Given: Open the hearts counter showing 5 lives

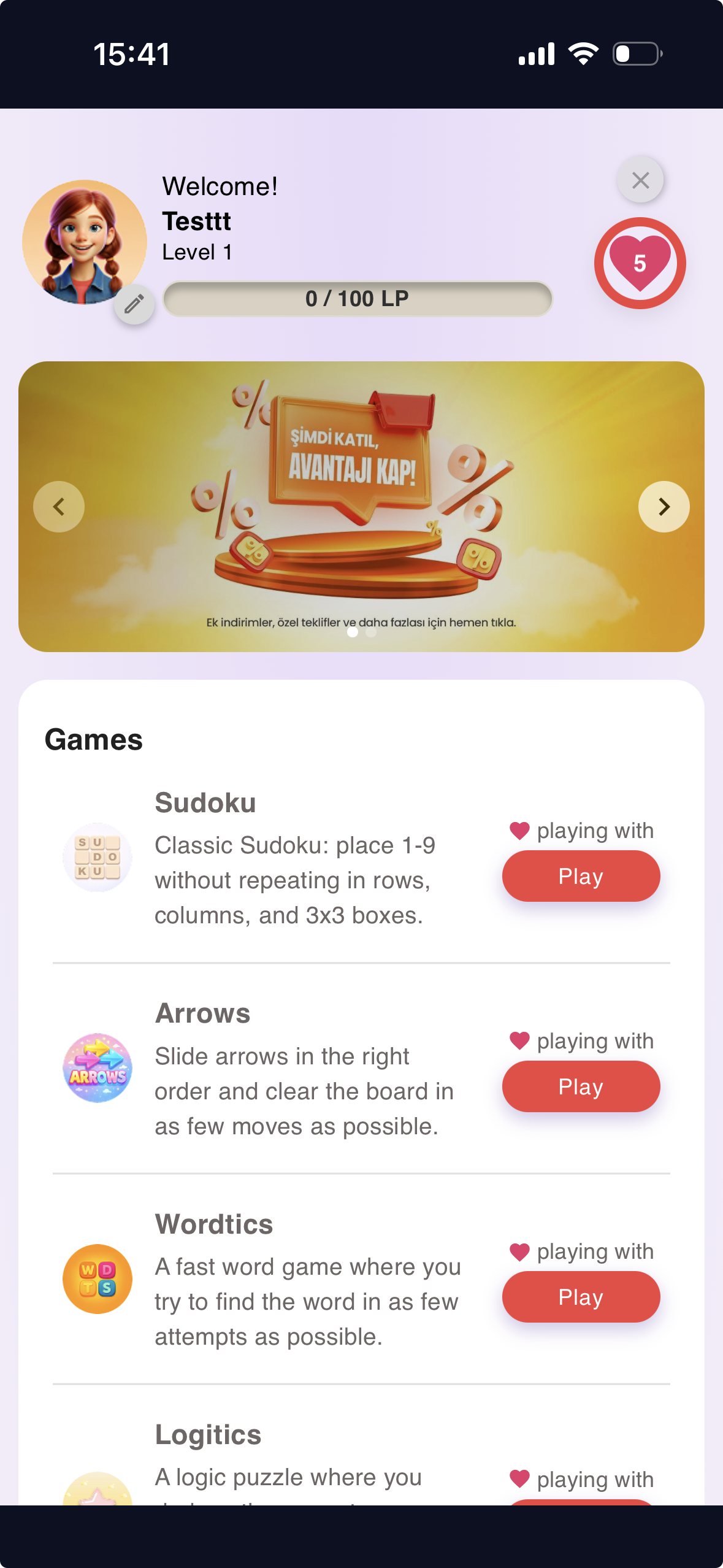Looking at the screenshot, I should (640, 263).
